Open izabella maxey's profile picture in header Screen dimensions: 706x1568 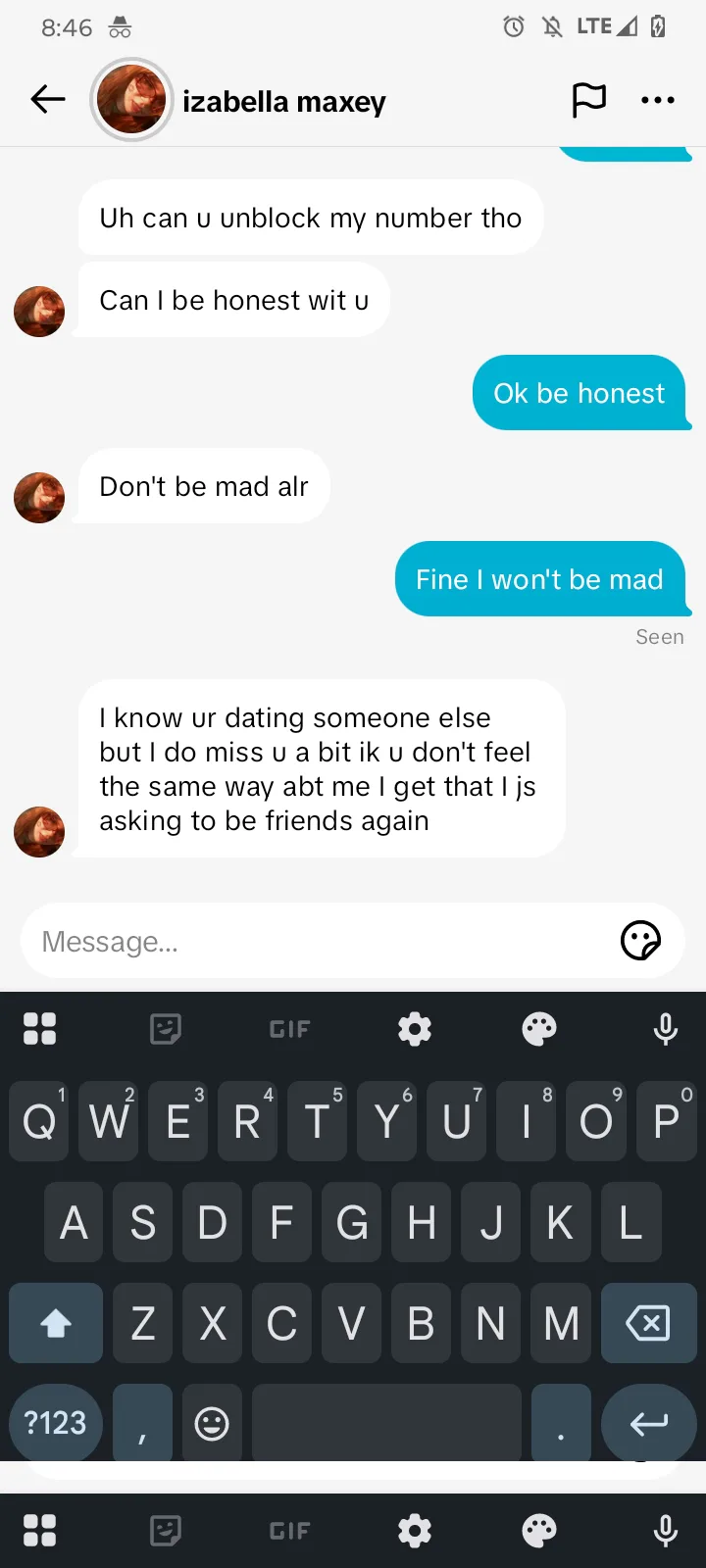(x=131, y=100)
